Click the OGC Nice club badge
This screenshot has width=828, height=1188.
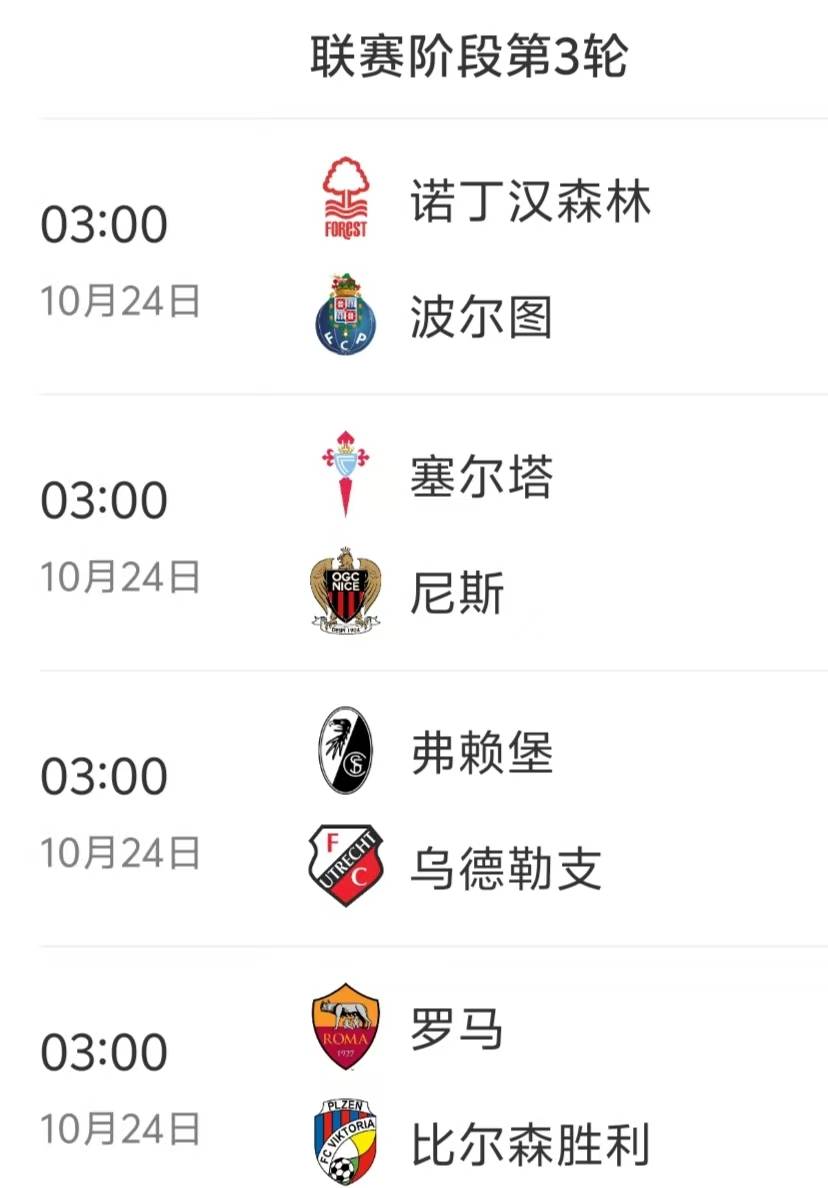pos(345,585)
